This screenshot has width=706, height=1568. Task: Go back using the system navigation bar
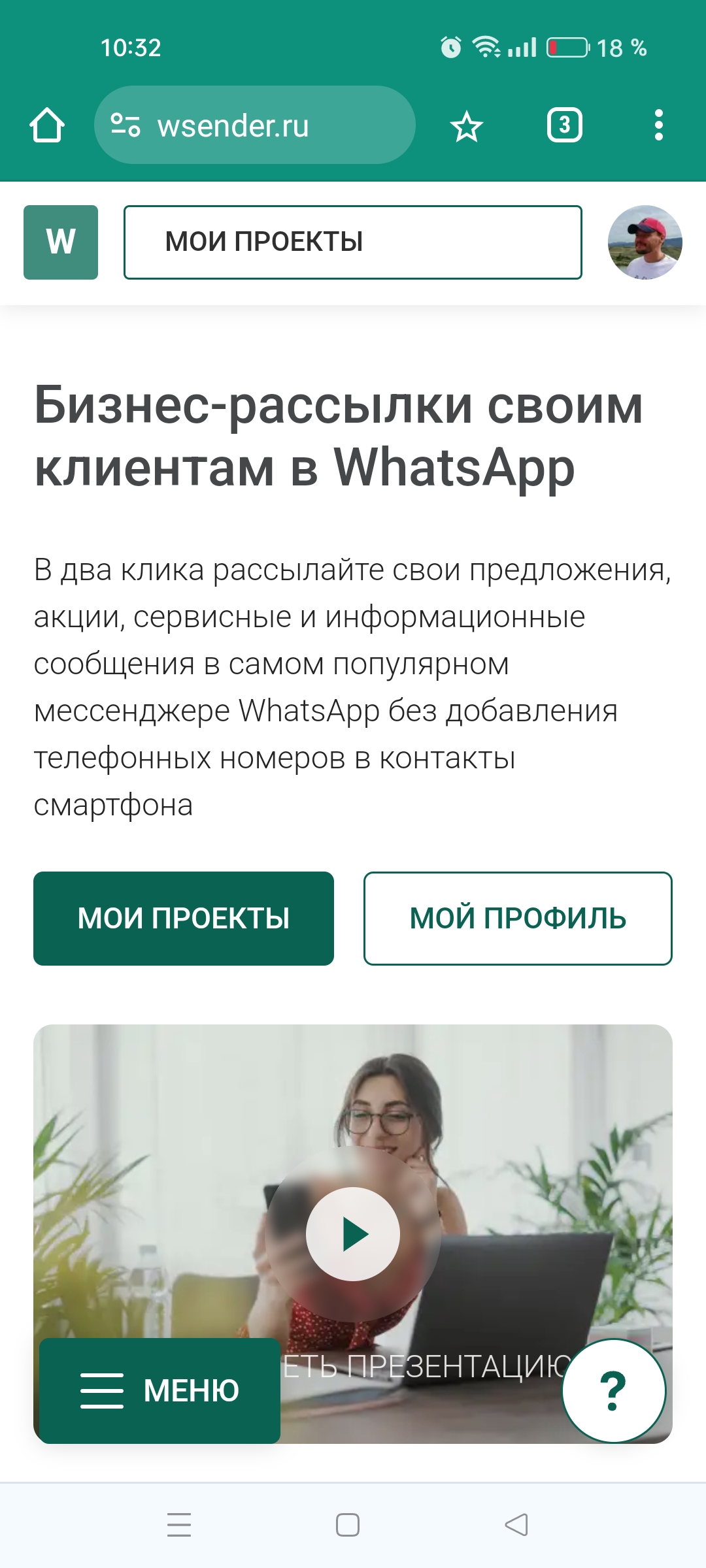pyautogui.click(x=516, y=1525)
